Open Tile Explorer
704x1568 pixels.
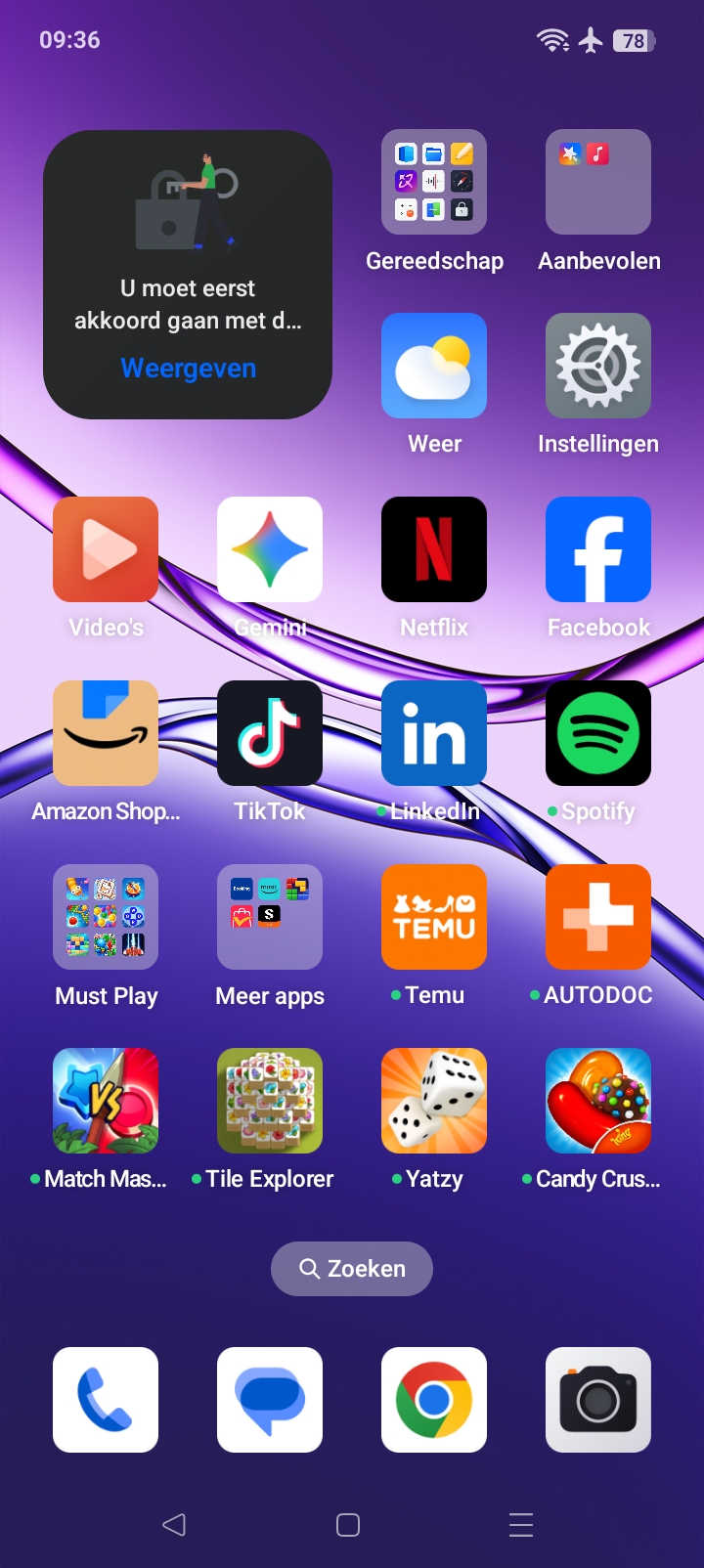pos(270,1101)
